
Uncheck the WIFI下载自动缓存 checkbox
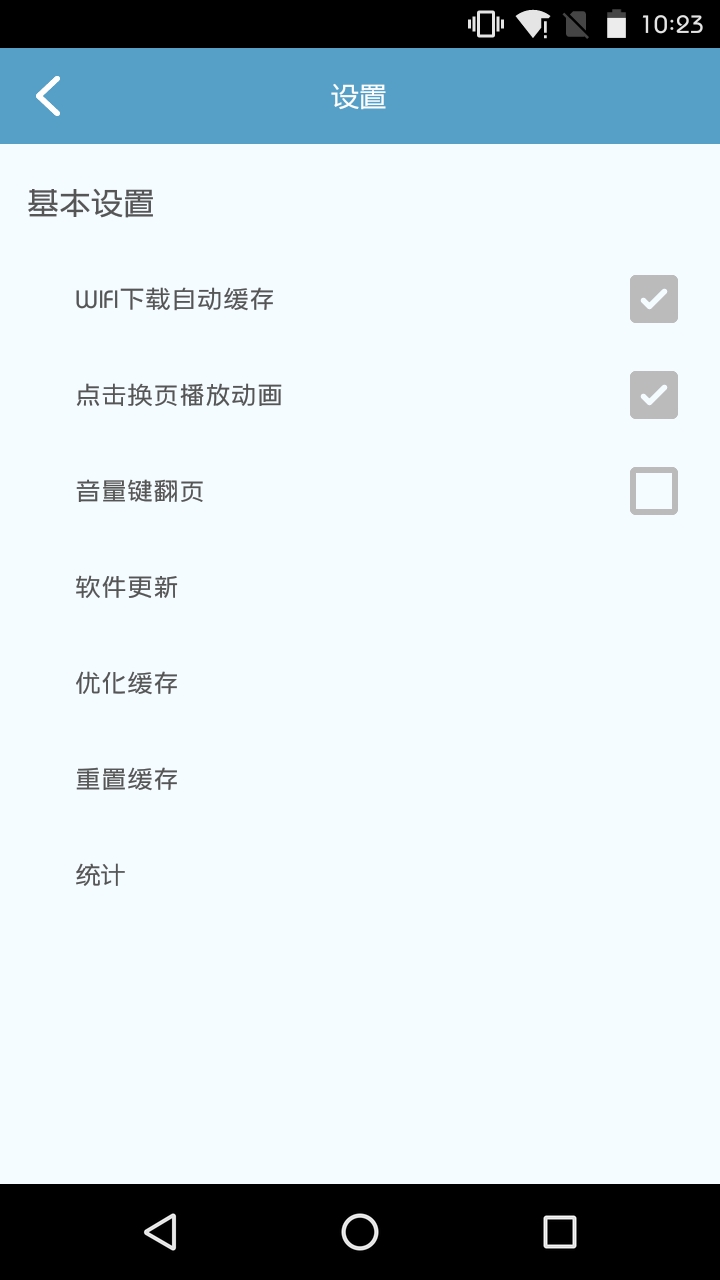(x=654, y=299)
